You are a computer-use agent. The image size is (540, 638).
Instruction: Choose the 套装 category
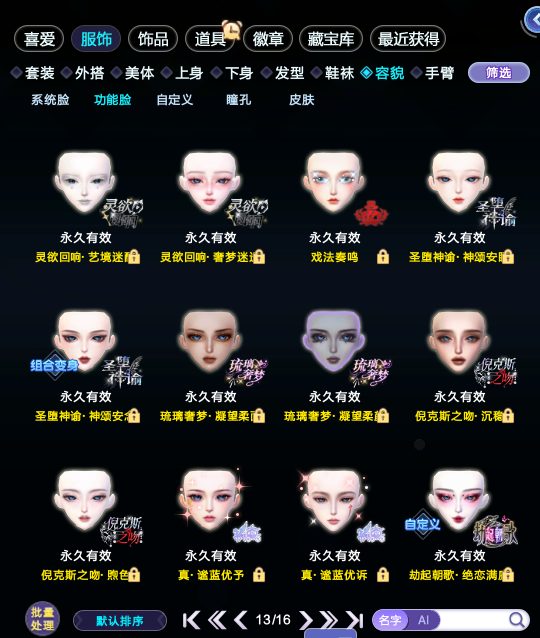33,73
